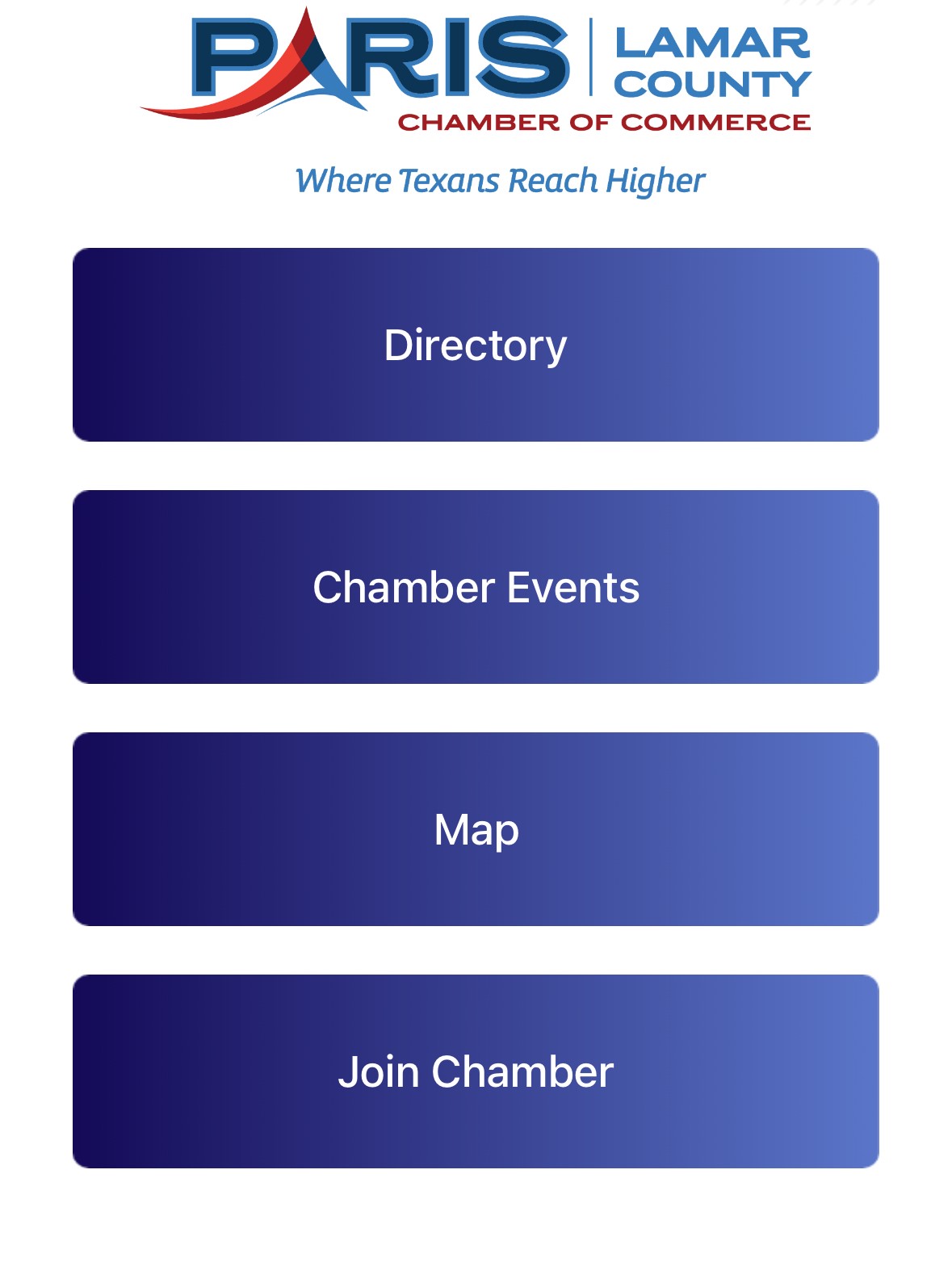952x1262 pixels.
Task: Select Join Chamber
Action: click(x=476, y=1071)
